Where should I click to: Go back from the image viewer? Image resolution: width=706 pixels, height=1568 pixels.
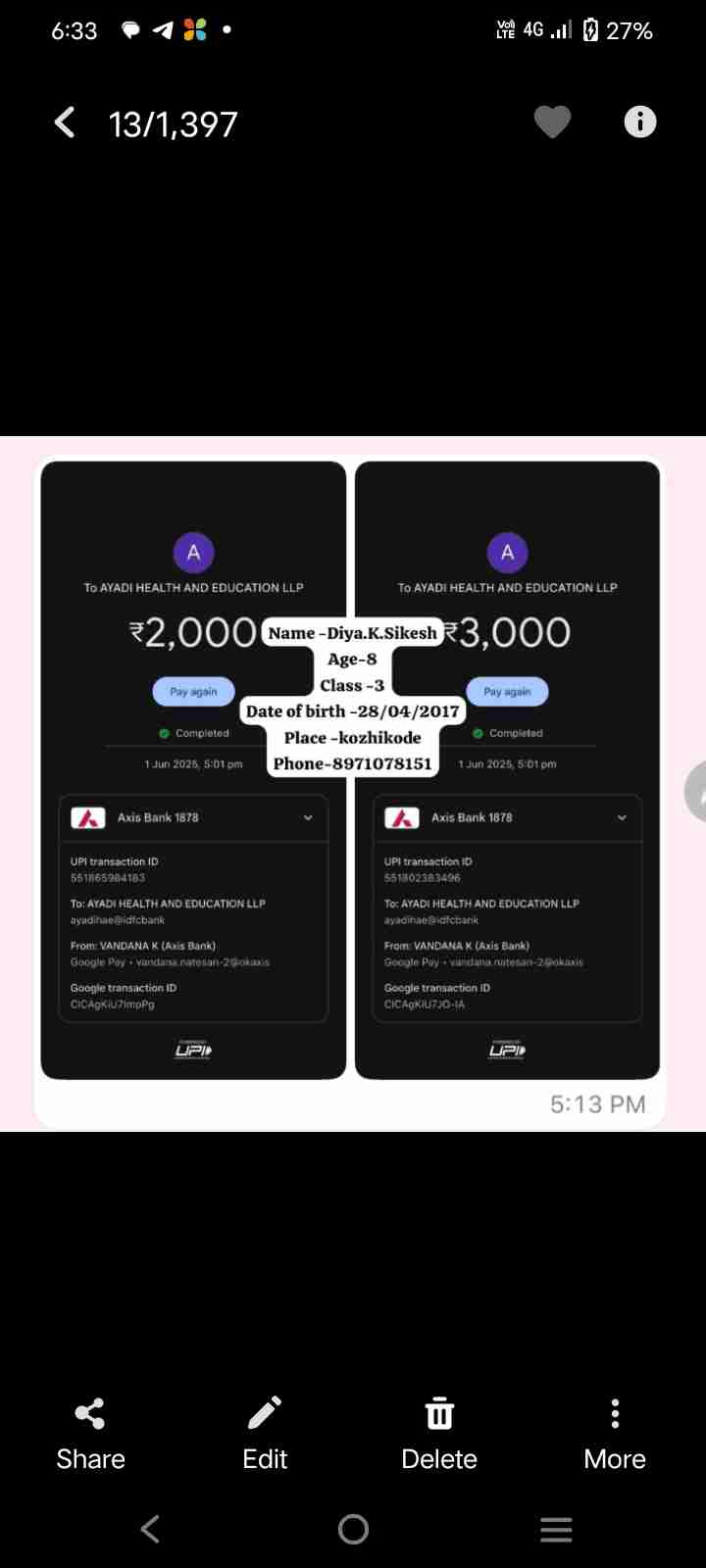point(65,123)
